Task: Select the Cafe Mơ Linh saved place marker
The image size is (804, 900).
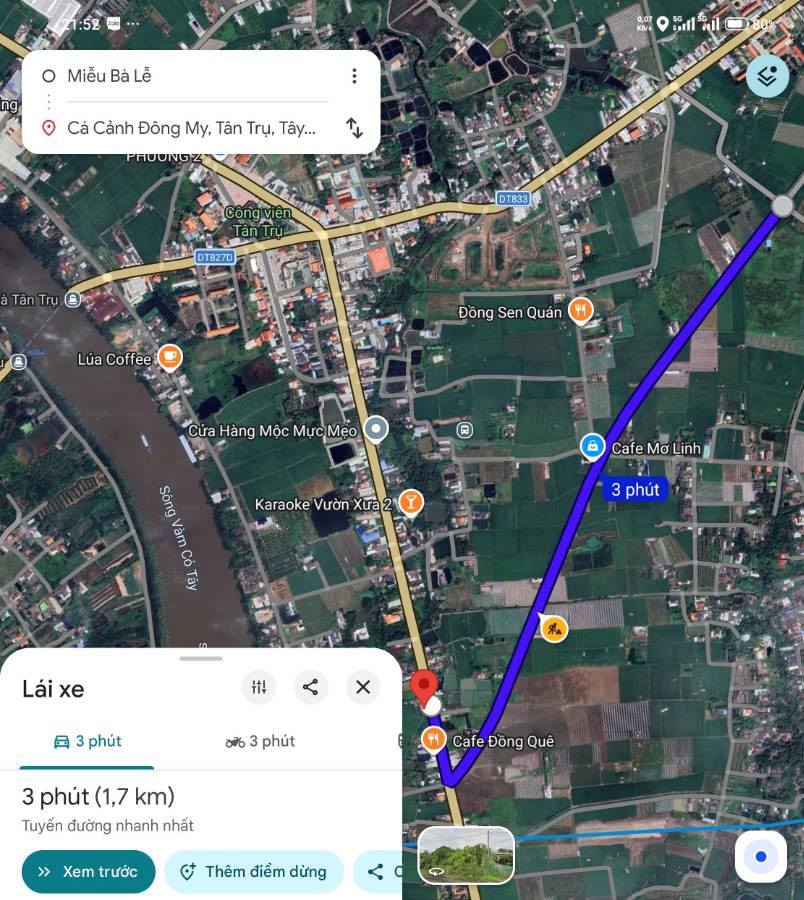Action: click(591, 447)
